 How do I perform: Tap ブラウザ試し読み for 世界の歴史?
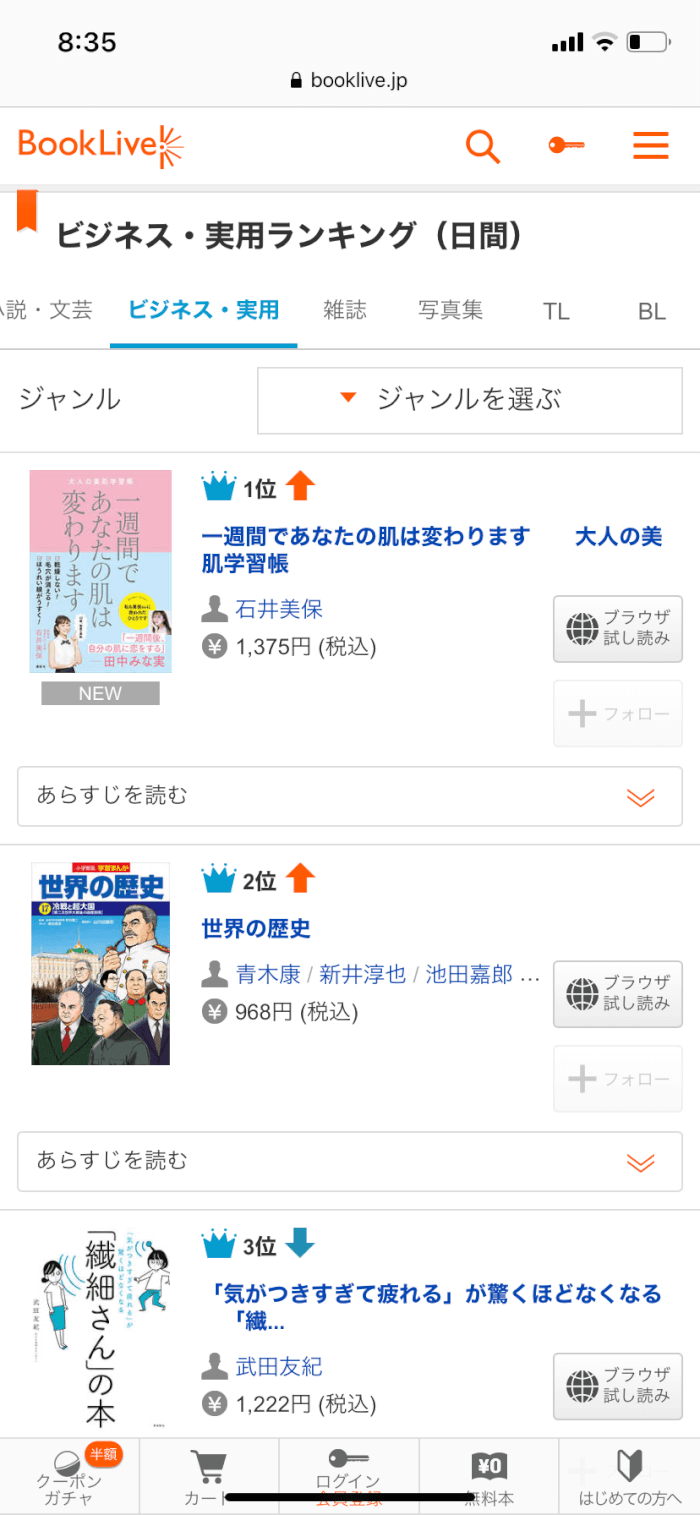click(x=618, y=993)
